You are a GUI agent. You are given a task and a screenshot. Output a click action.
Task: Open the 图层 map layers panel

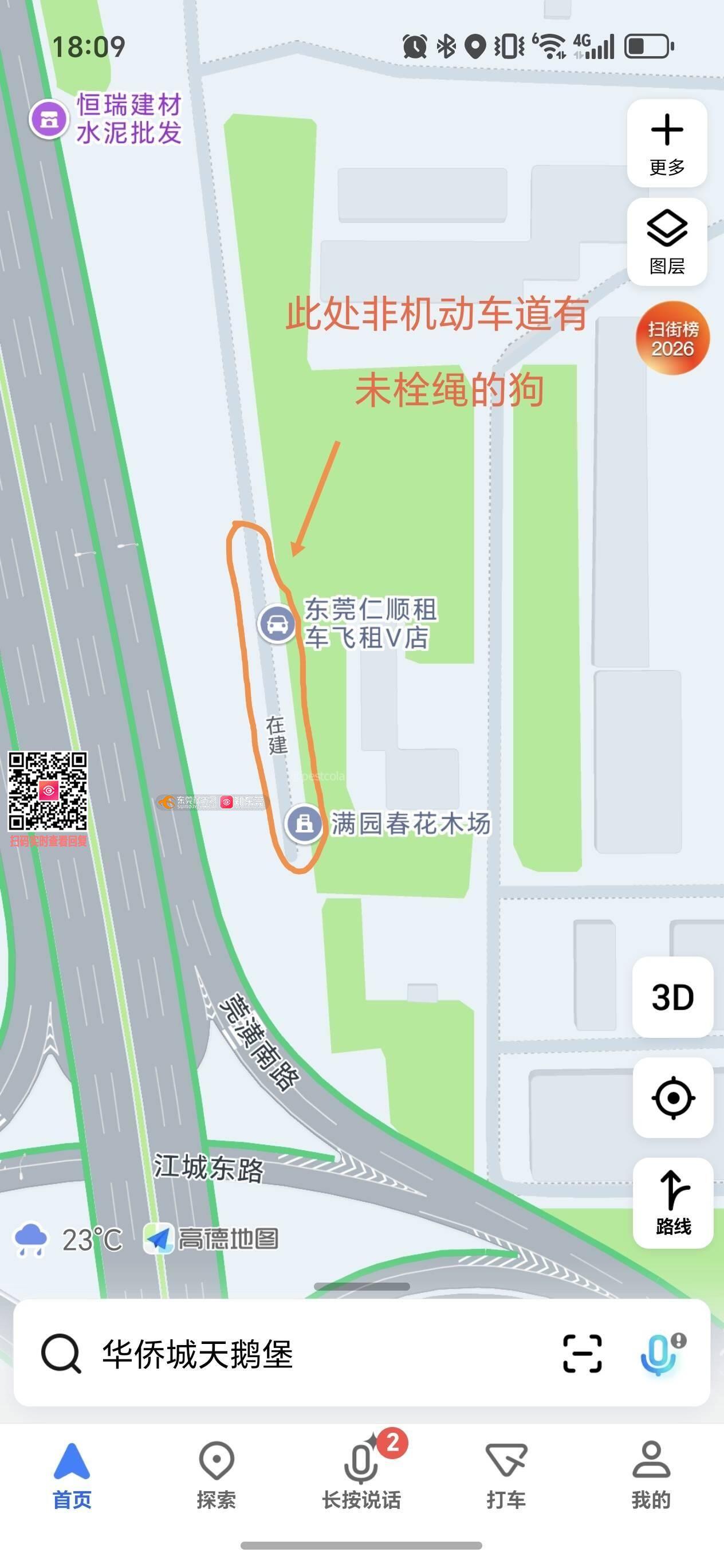coord(667,242)
